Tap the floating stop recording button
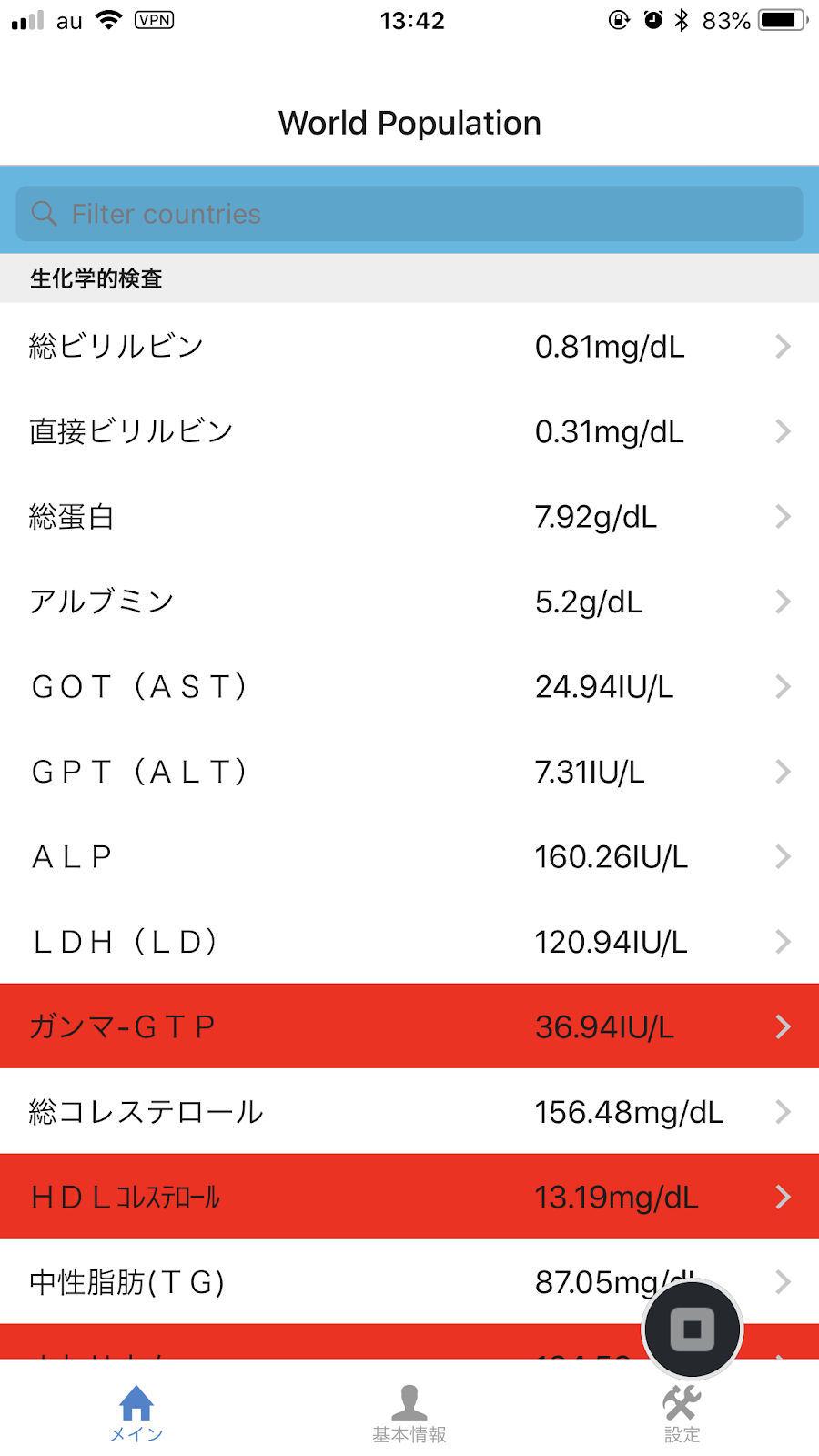The height and width of the screenshot is (1456, 819). click(693, 1330)
